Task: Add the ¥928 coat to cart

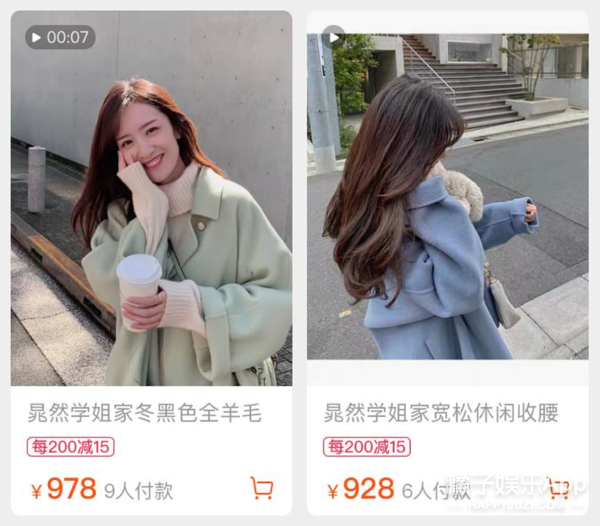Action: point(558,488)
